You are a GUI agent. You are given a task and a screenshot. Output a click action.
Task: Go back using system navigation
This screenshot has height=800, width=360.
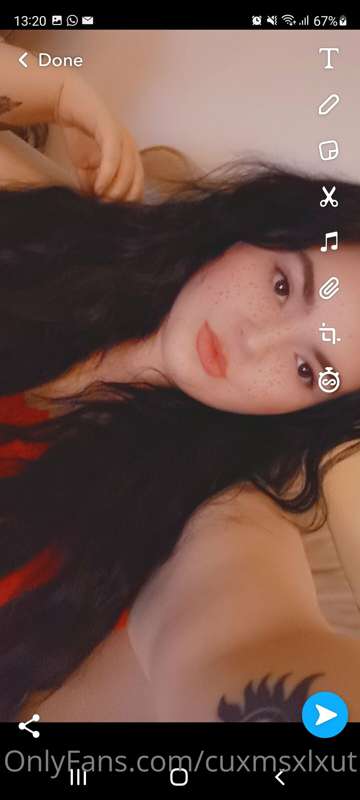[x=279, y=777]
